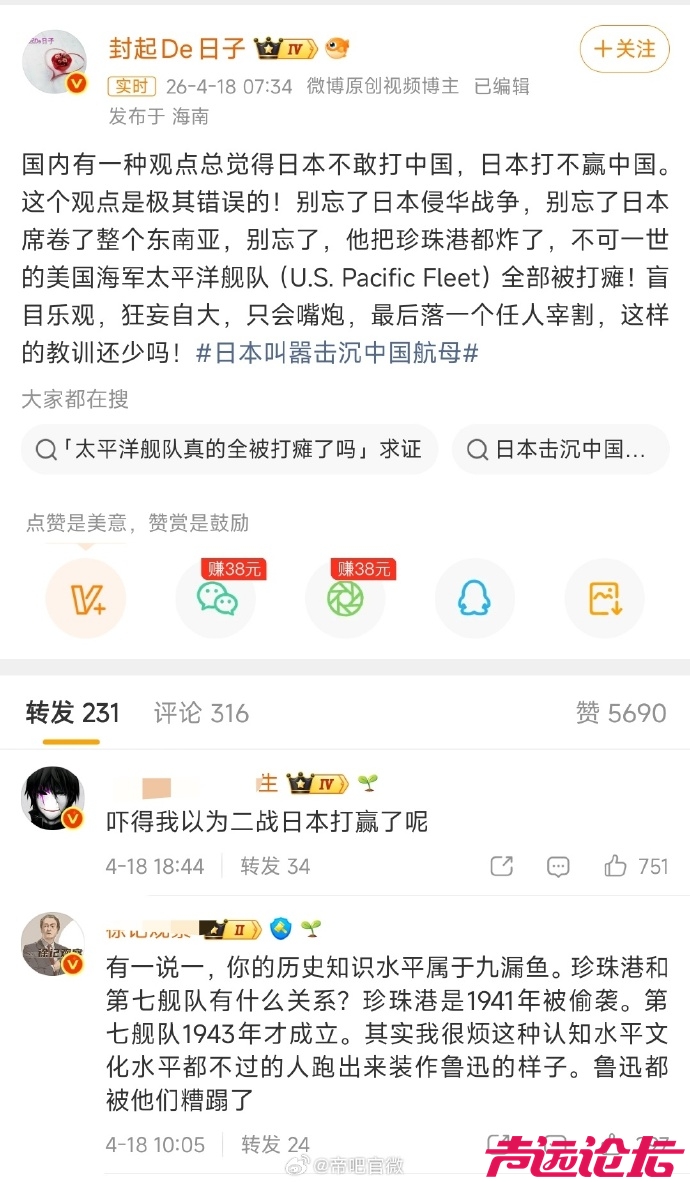The image size is (690, 1182).
Task: Share the comment posted 4-18 18:44
Action: [x=502, y=866]
